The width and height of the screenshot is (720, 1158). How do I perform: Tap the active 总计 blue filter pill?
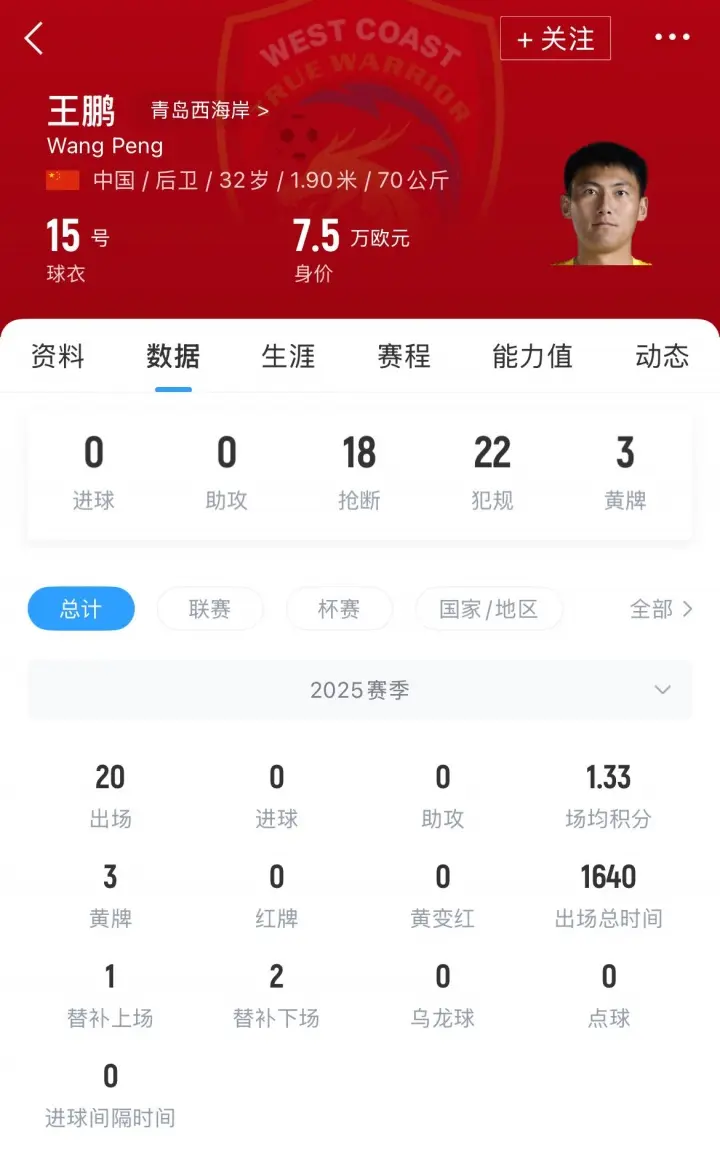[x=81, y=609]
